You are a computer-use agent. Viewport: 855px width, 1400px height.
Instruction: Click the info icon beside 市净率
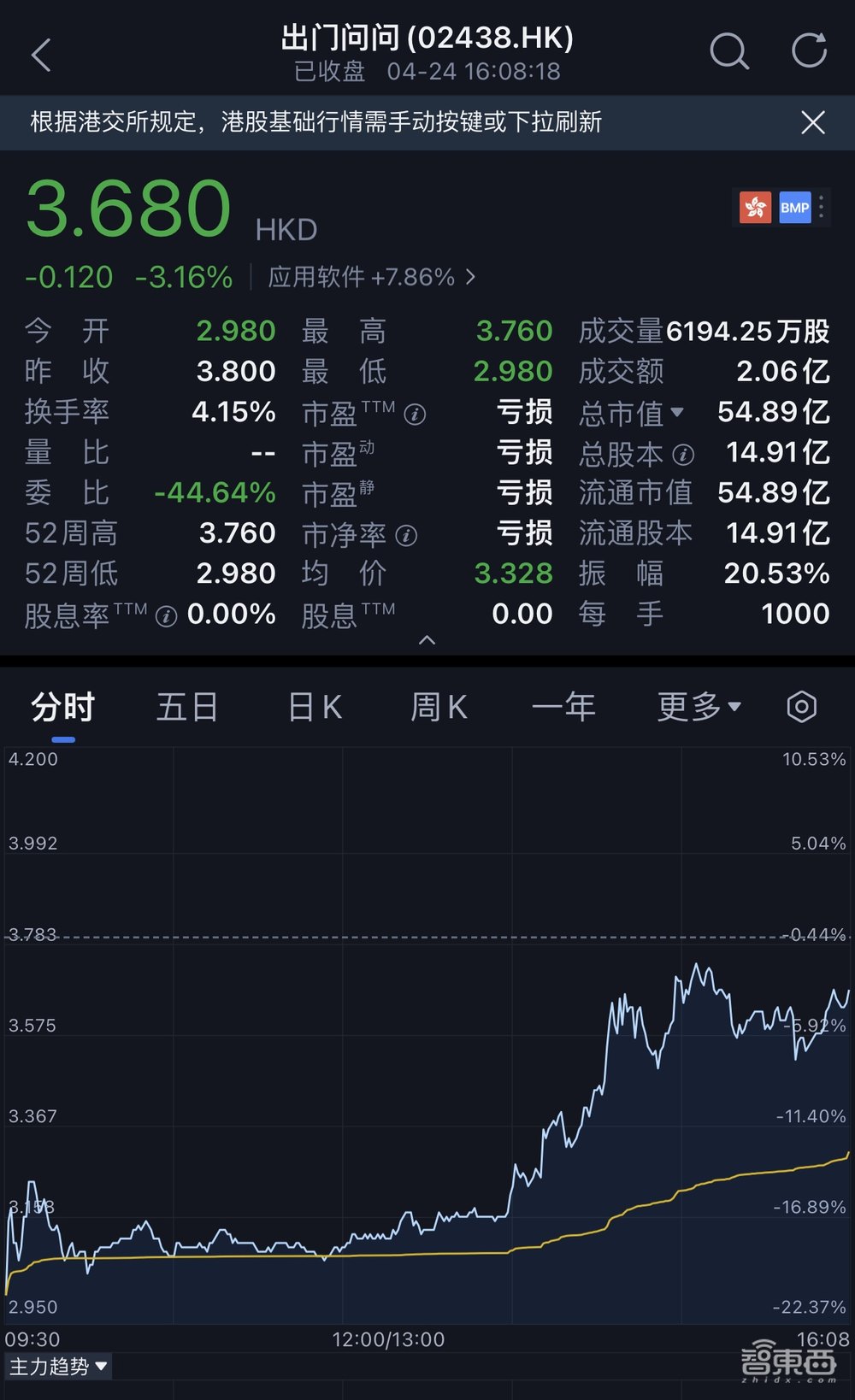tap(408, 536)
